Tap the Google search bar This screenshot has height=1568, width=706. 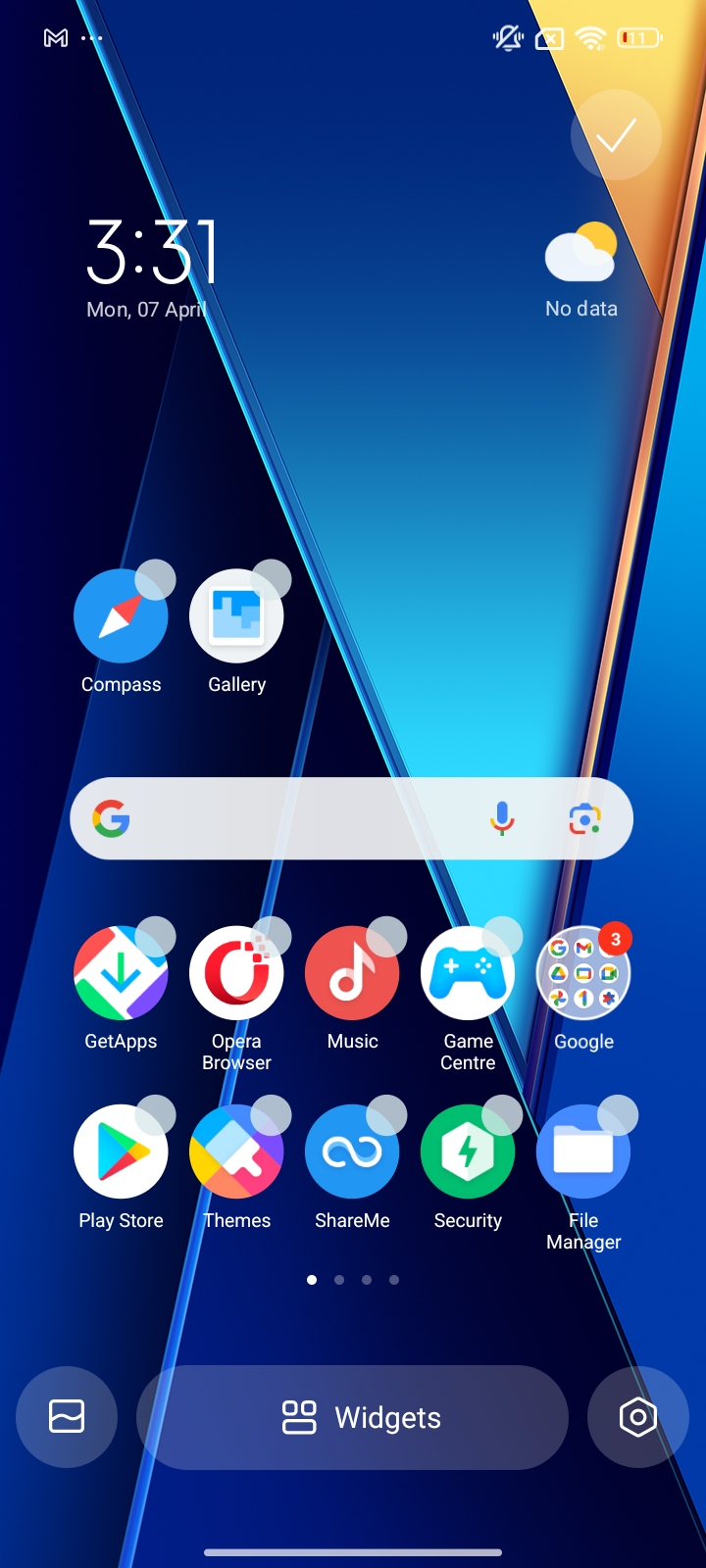294,818
